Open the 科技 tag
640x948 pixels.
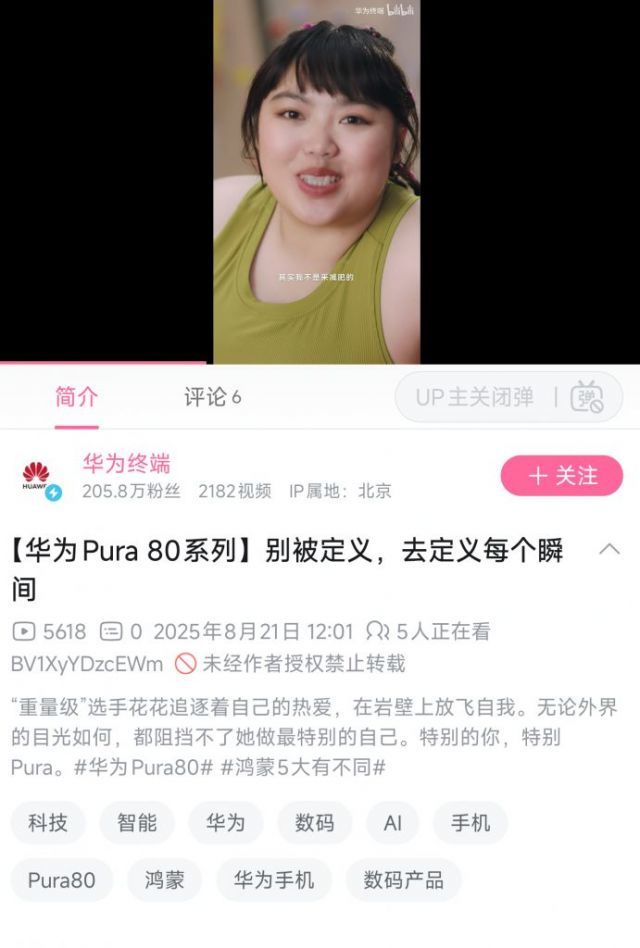48,823
